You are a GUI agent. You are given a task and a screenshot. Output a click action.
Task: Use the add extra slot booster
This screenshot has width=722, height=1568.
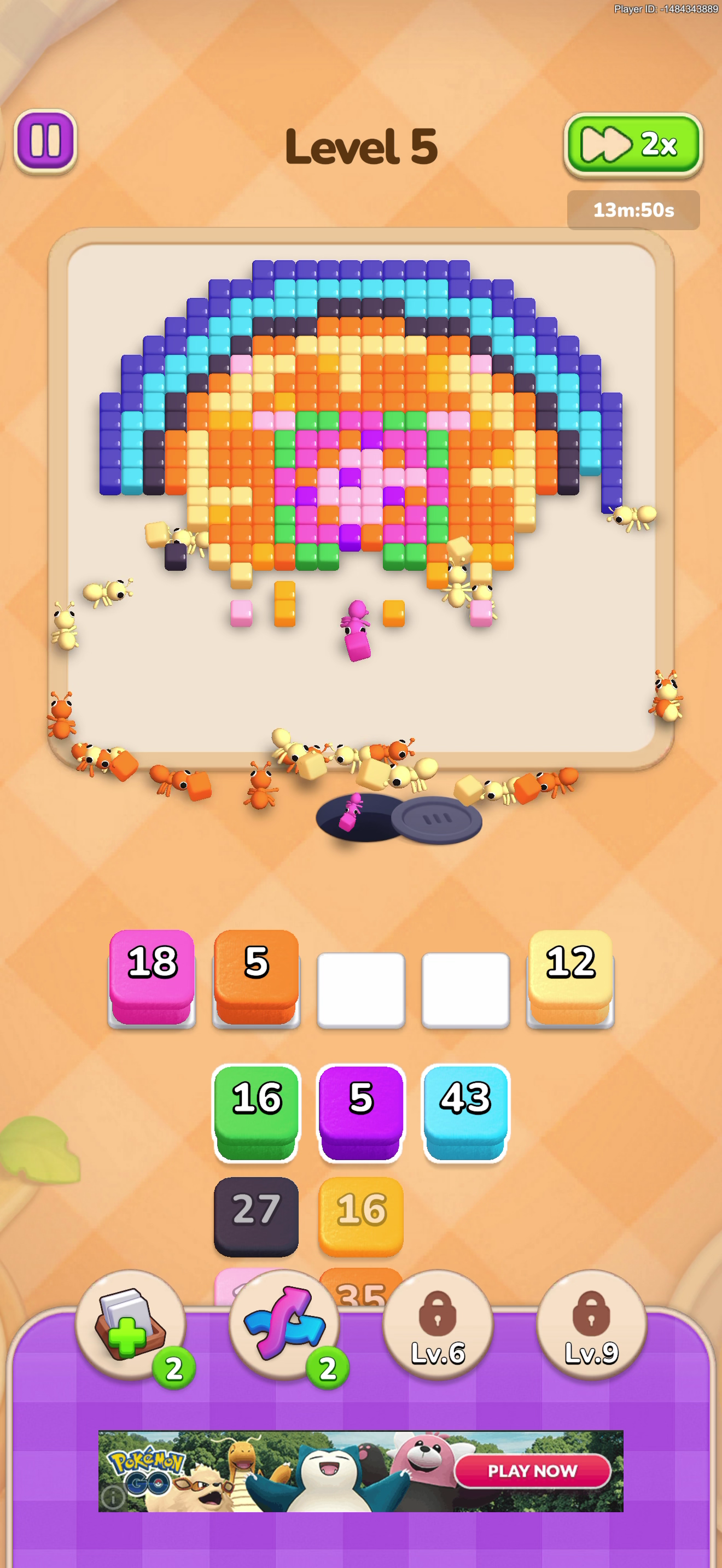tap(130, 1326)
